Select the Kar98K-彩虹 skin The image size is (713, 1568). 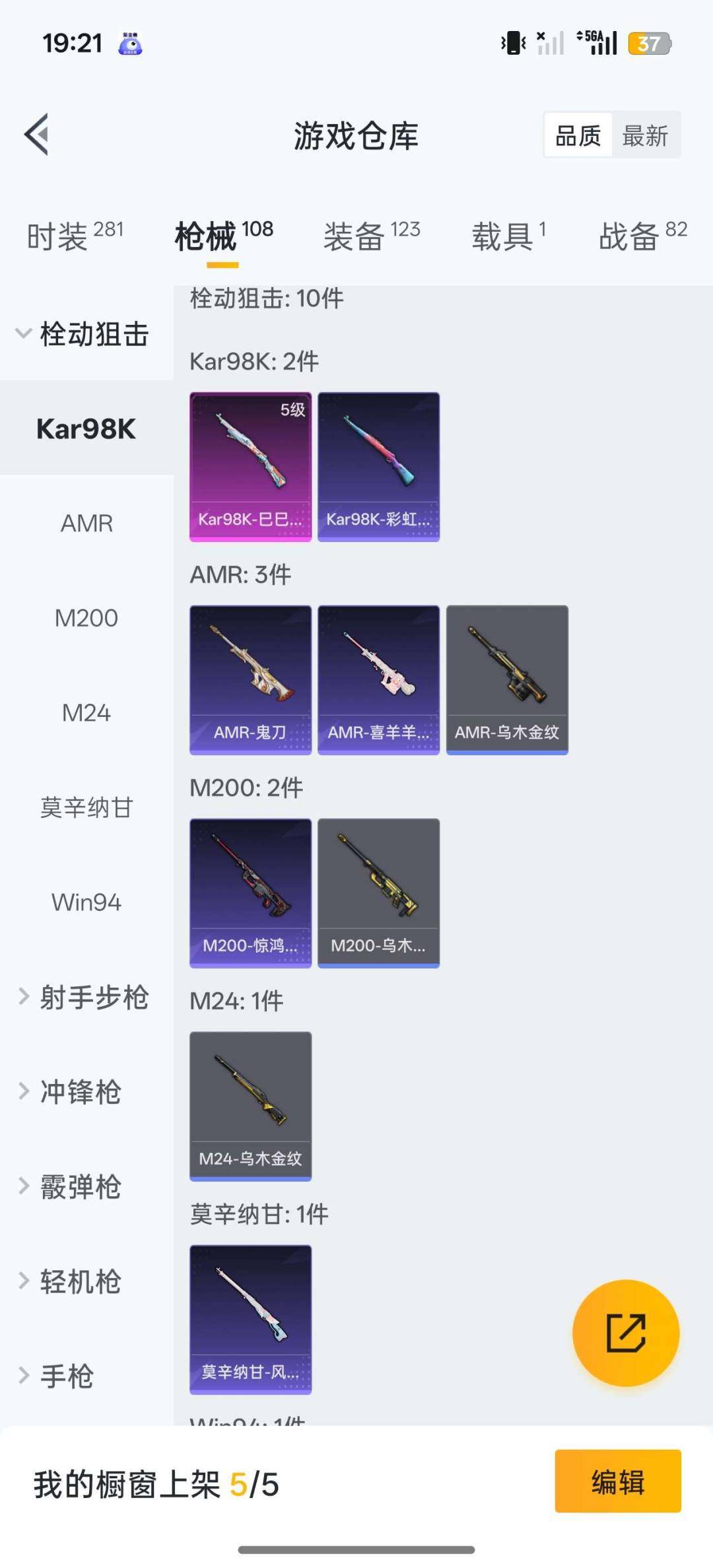pyautogui.click(x=378, y=466)
